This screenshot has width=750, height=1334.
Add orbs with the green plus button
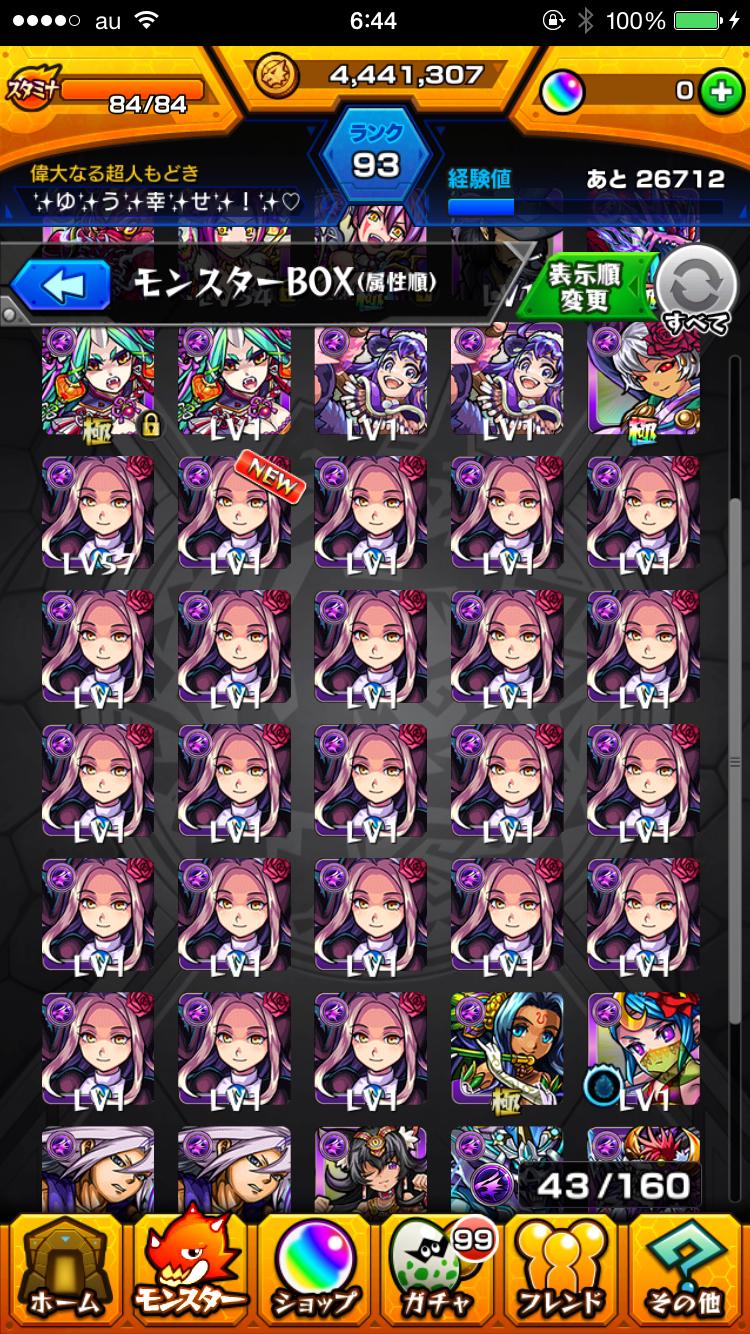click(x=718, y=92)
